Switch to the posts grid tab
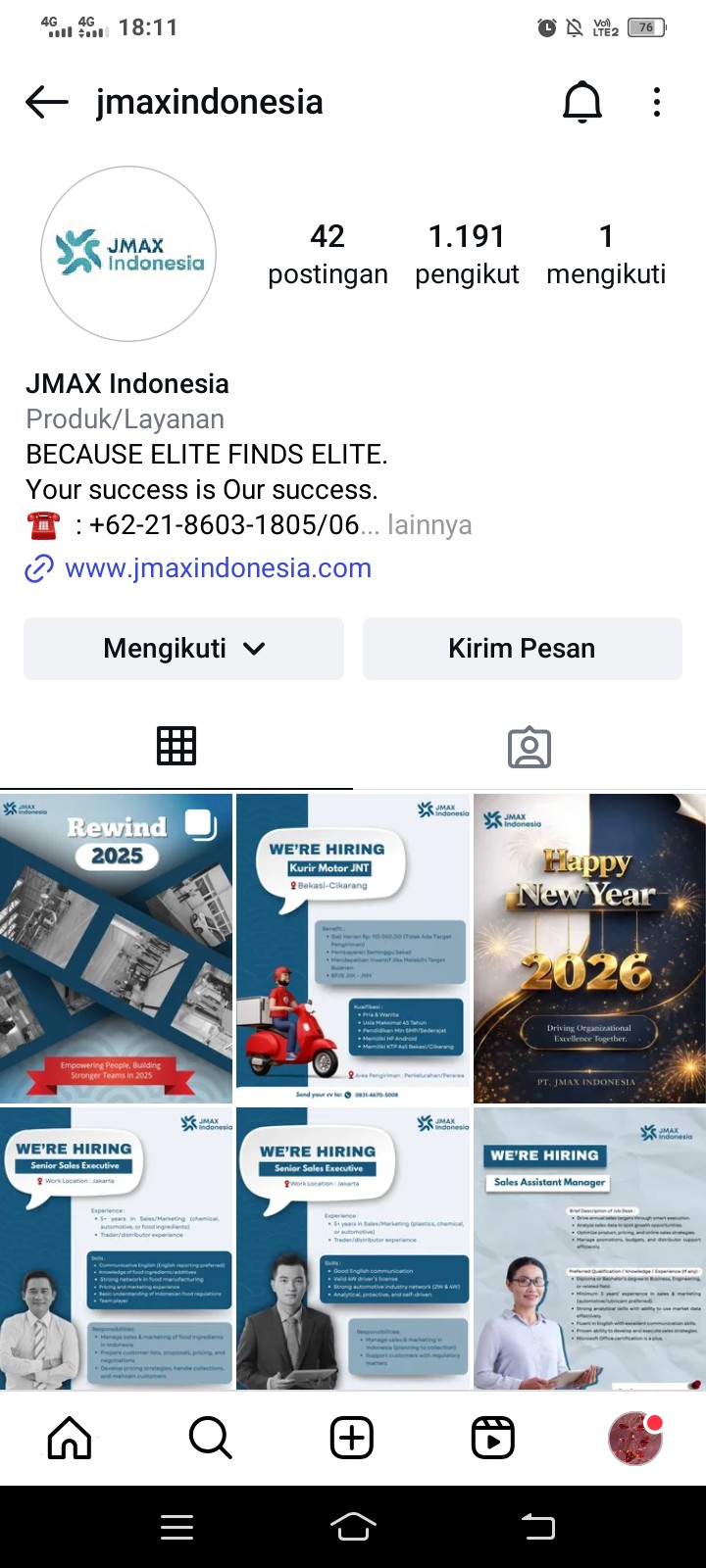Screen dimensions: 706x1568 (176, 747)
